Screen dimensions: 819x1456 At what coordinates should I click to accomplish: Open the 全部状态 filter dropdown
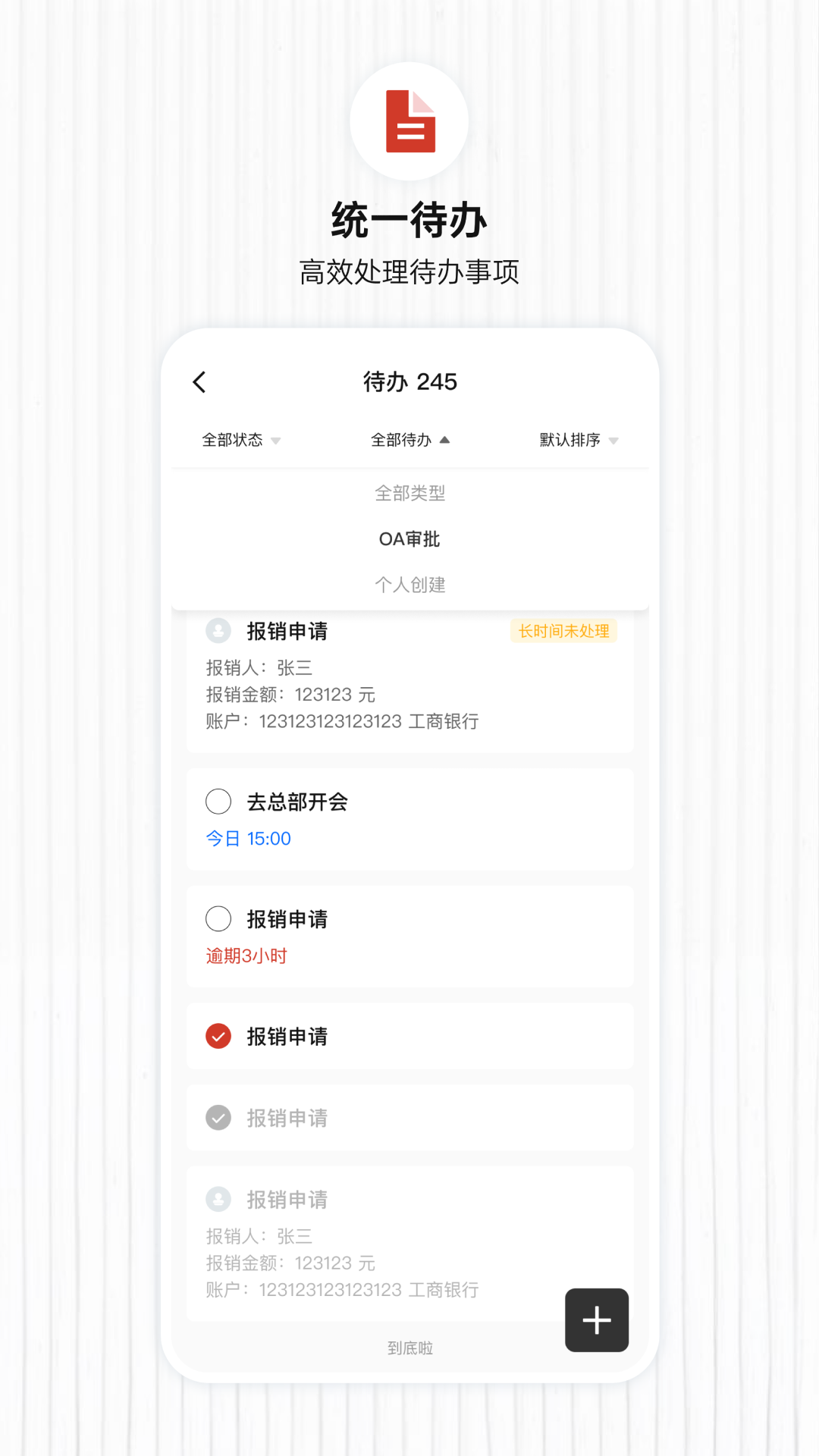tap(240, 440)
